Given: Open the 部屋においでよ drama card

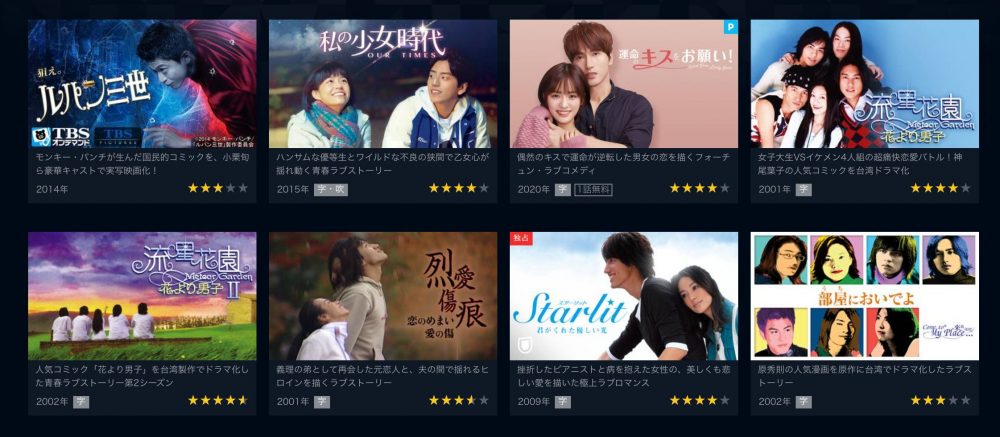Looking at the screenshot, I should (x=865, y=296).
